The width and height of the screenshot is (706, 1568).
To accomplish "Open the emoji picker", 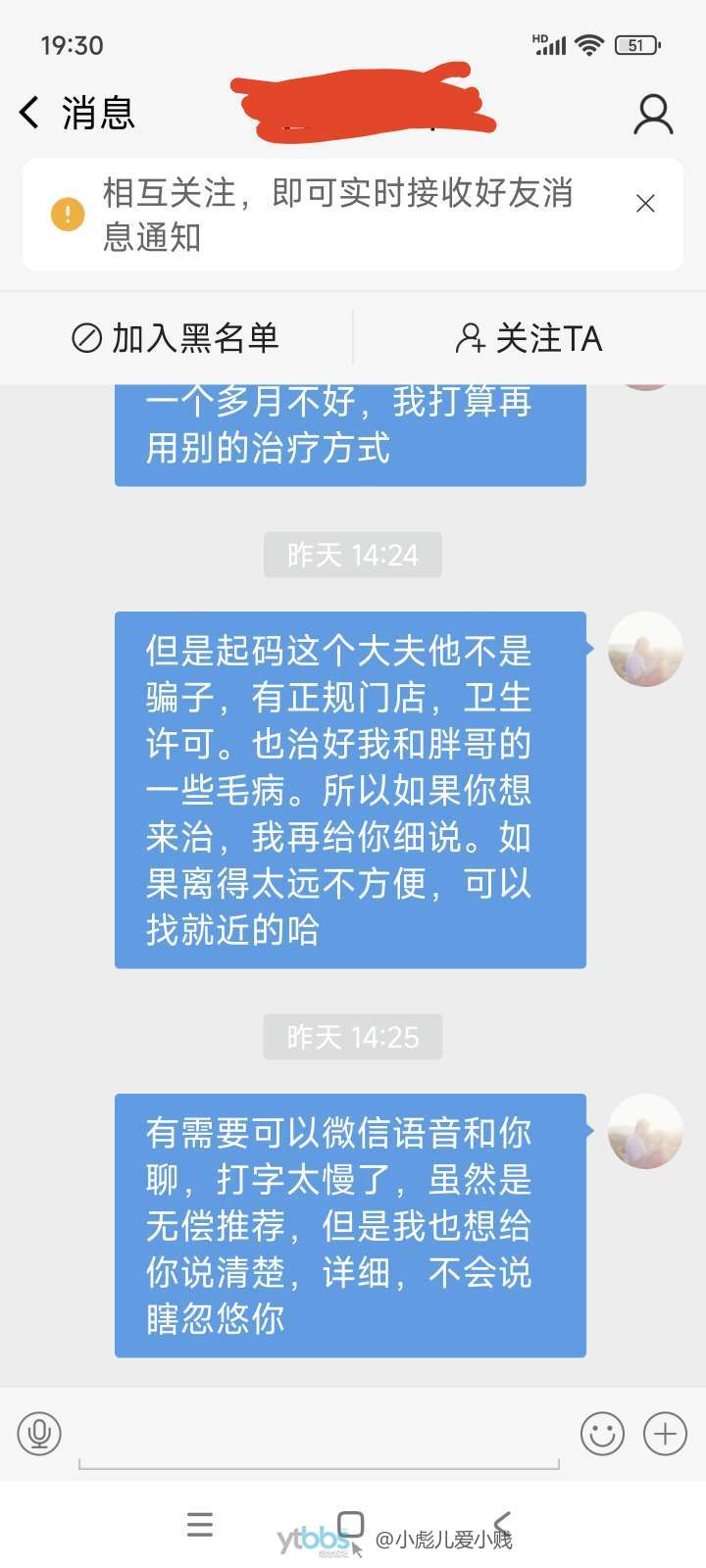I will pyautogui.click(x=602, y=1434).
